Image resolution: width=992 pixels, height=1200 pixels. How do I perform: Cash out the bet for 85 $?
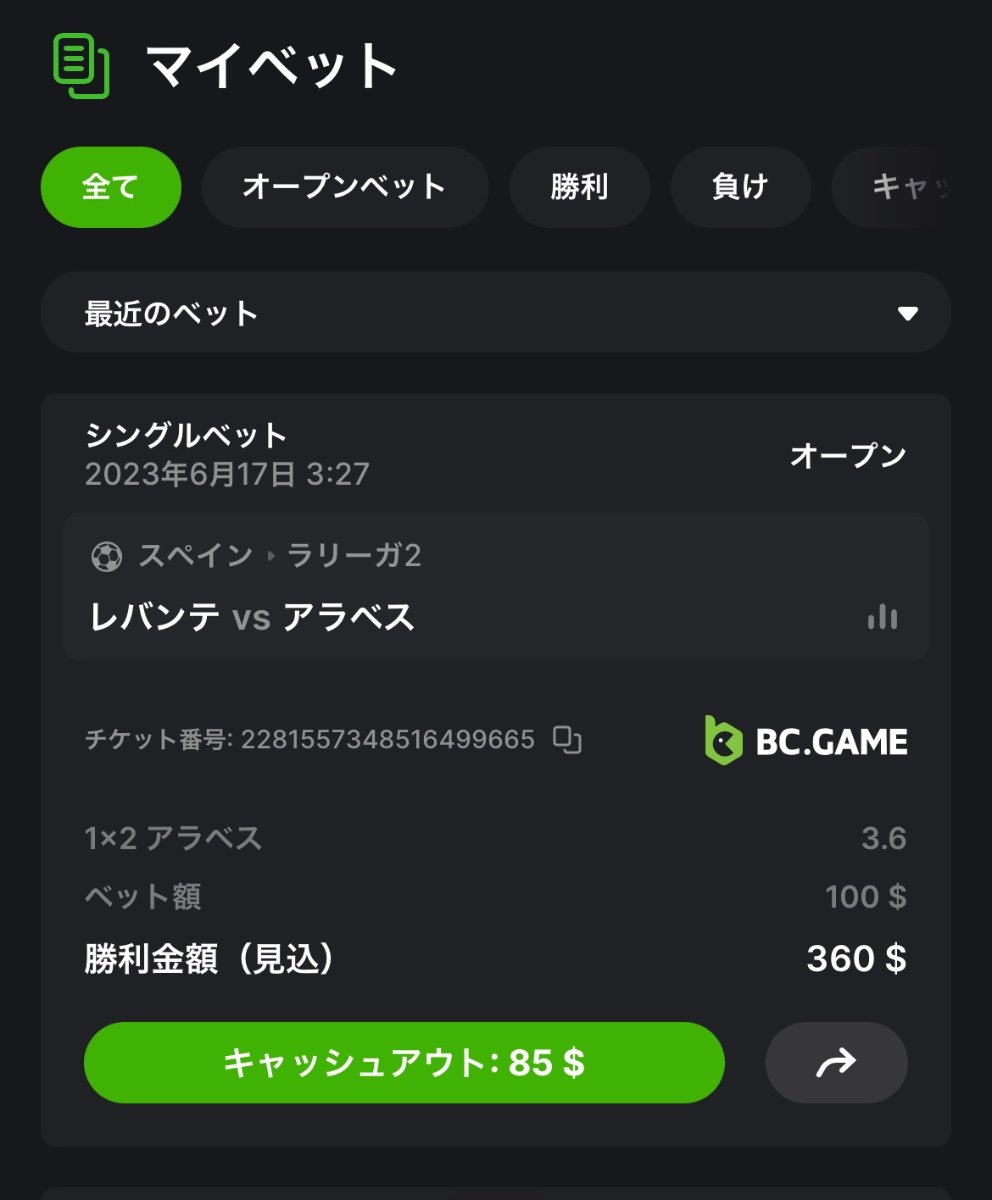click(x=404, y=1062)
